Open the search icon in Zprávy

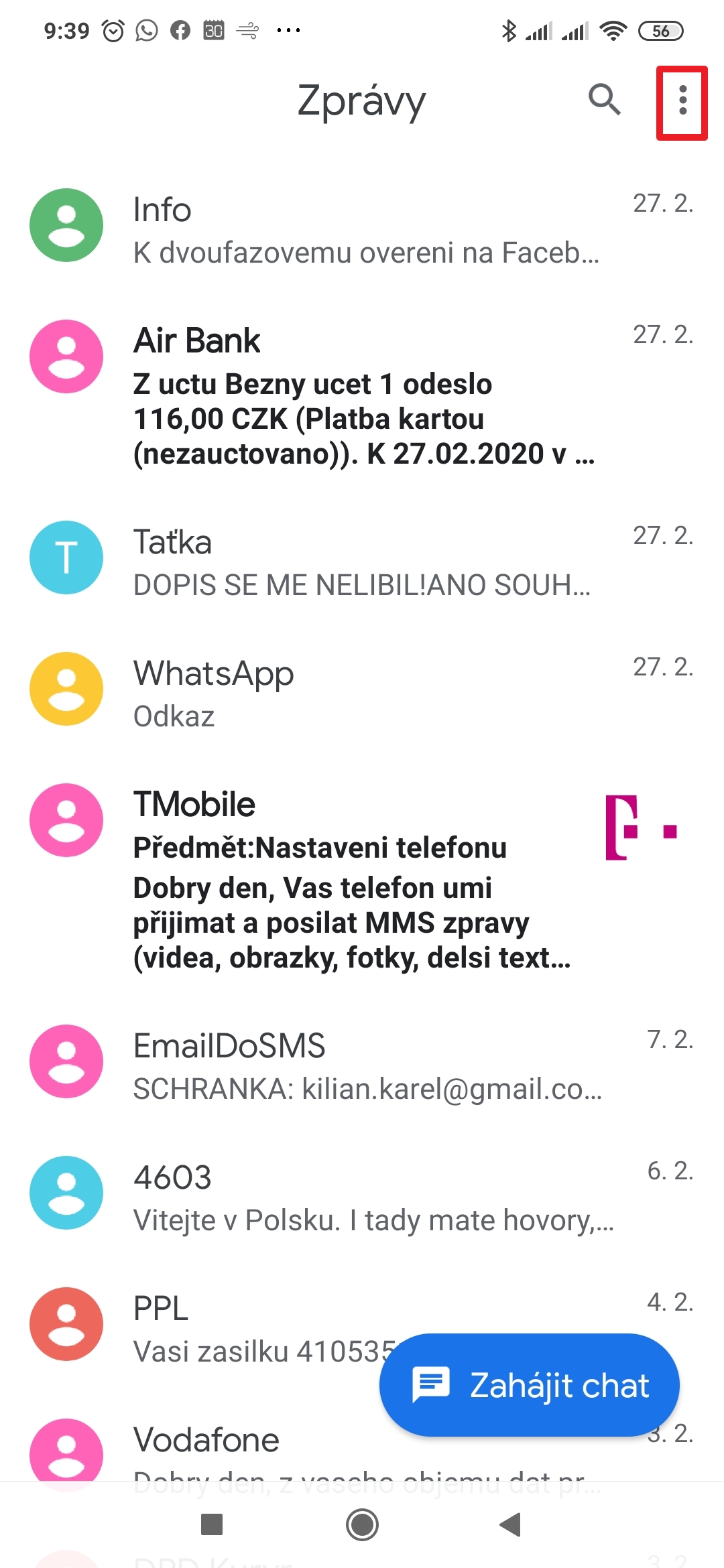(604, 101)
